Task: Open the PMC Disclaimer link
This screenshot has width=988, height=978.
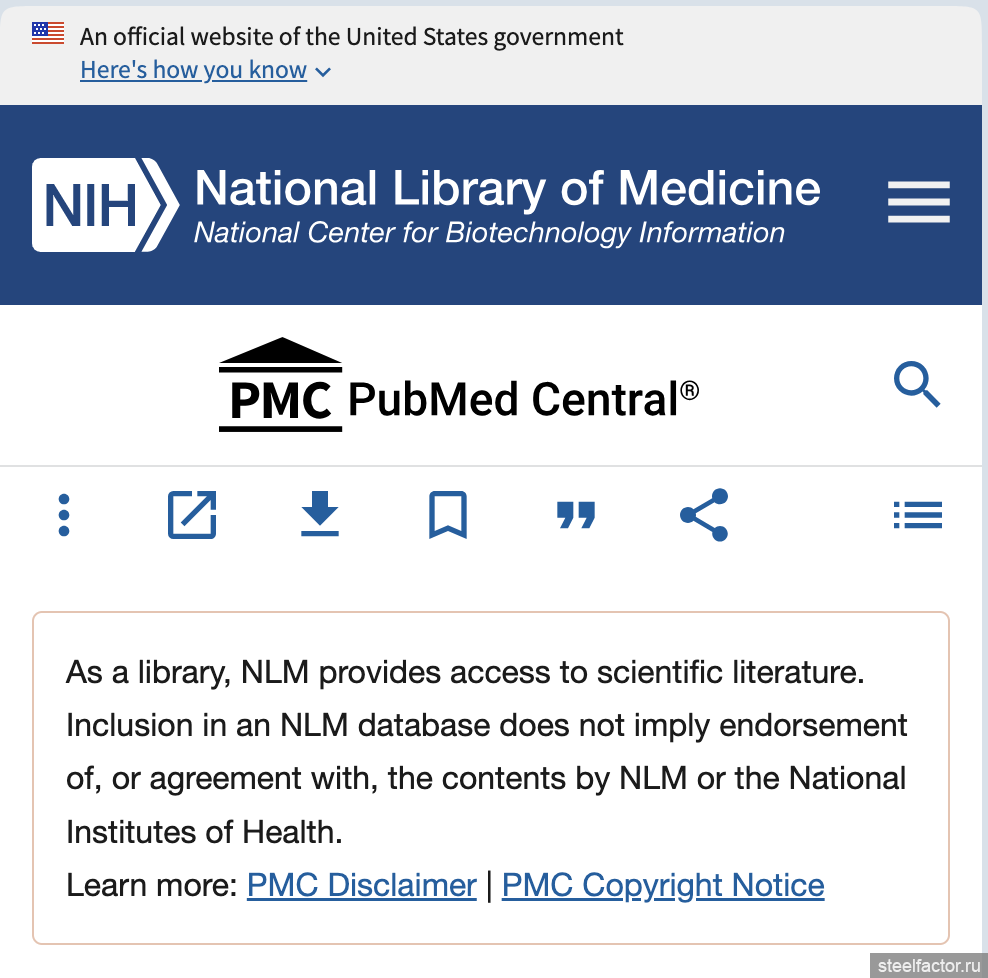Action: [x=362, y=885]
